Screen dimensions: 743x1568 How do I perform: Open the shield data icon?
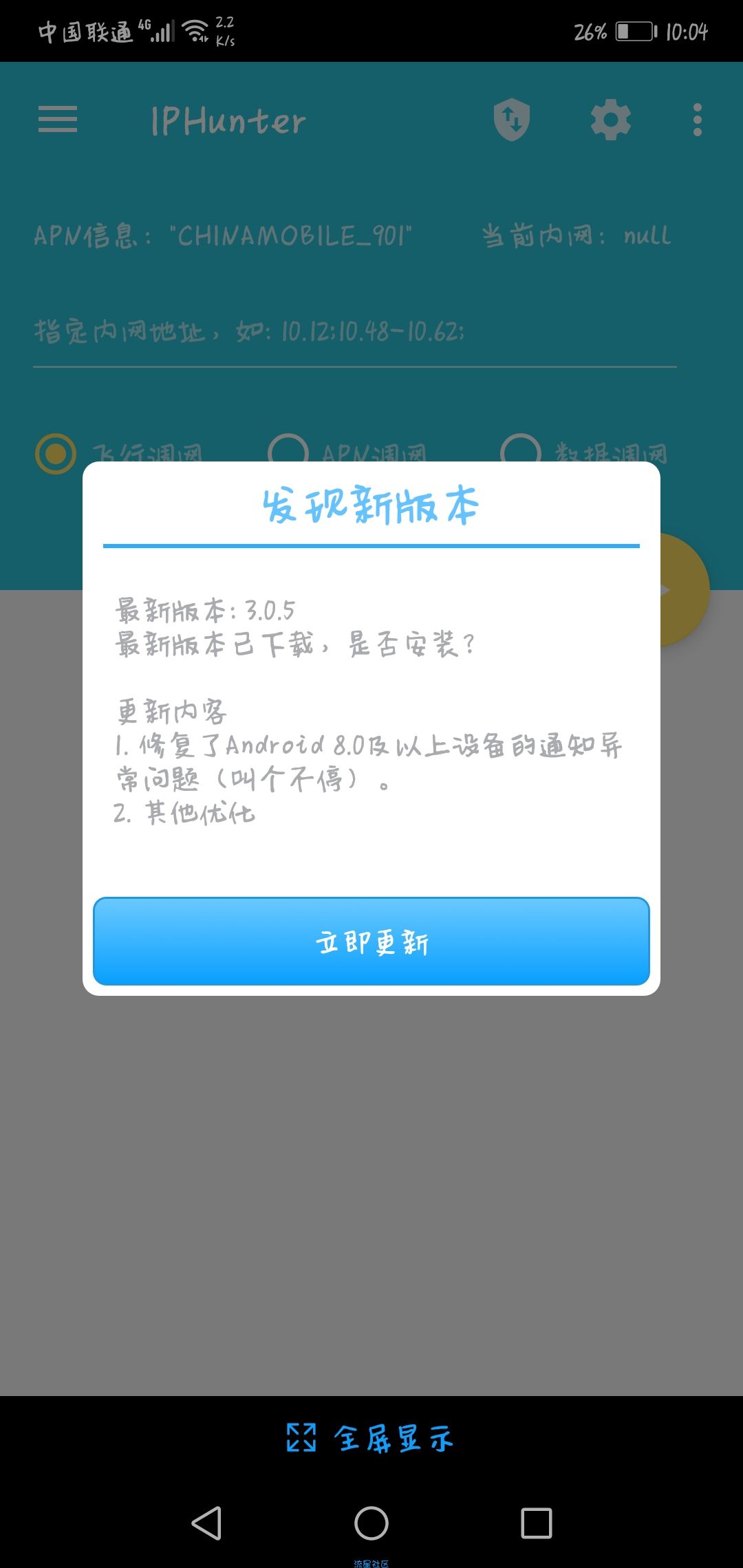[x=512, y=120]
